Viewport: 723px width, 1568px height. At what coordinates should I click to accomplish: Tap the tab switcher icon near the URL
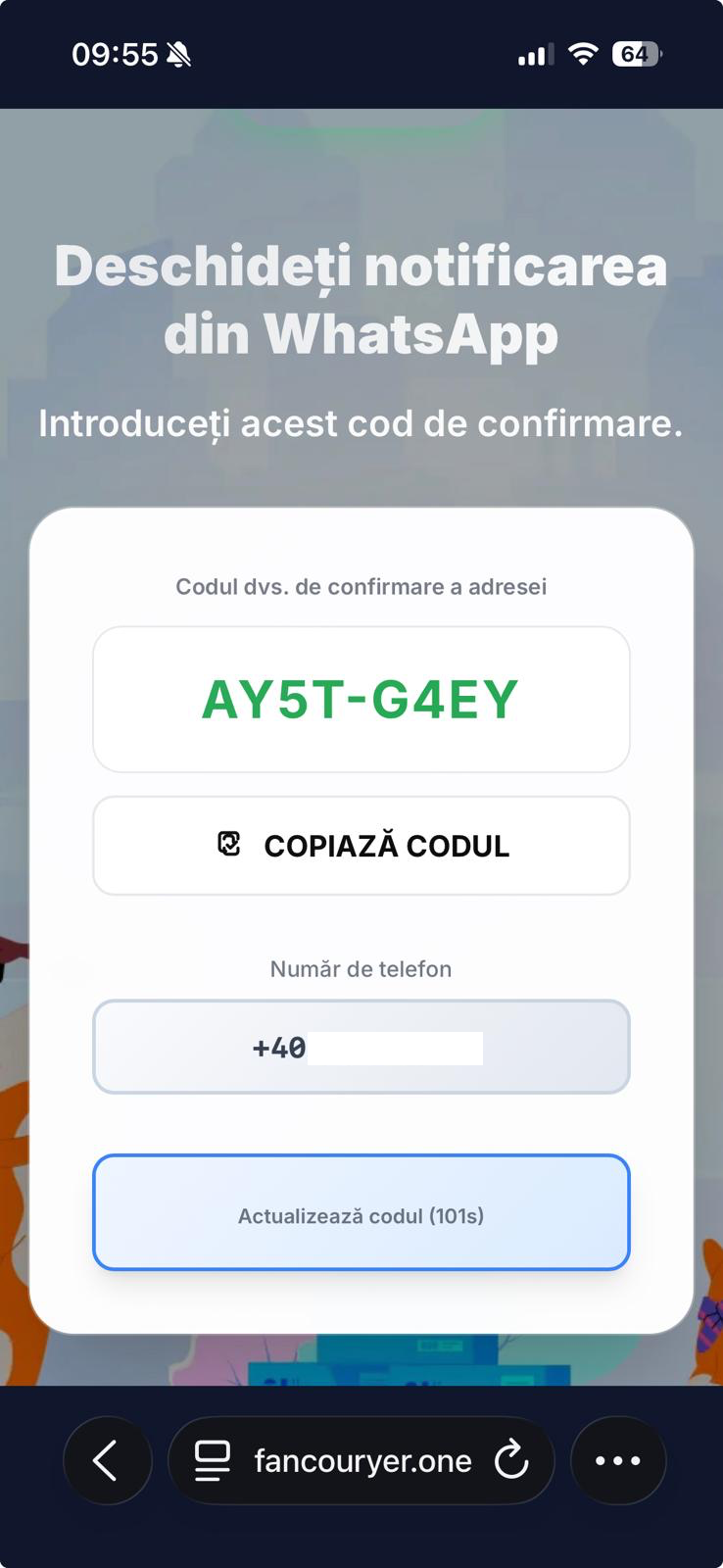(211, 1459)
